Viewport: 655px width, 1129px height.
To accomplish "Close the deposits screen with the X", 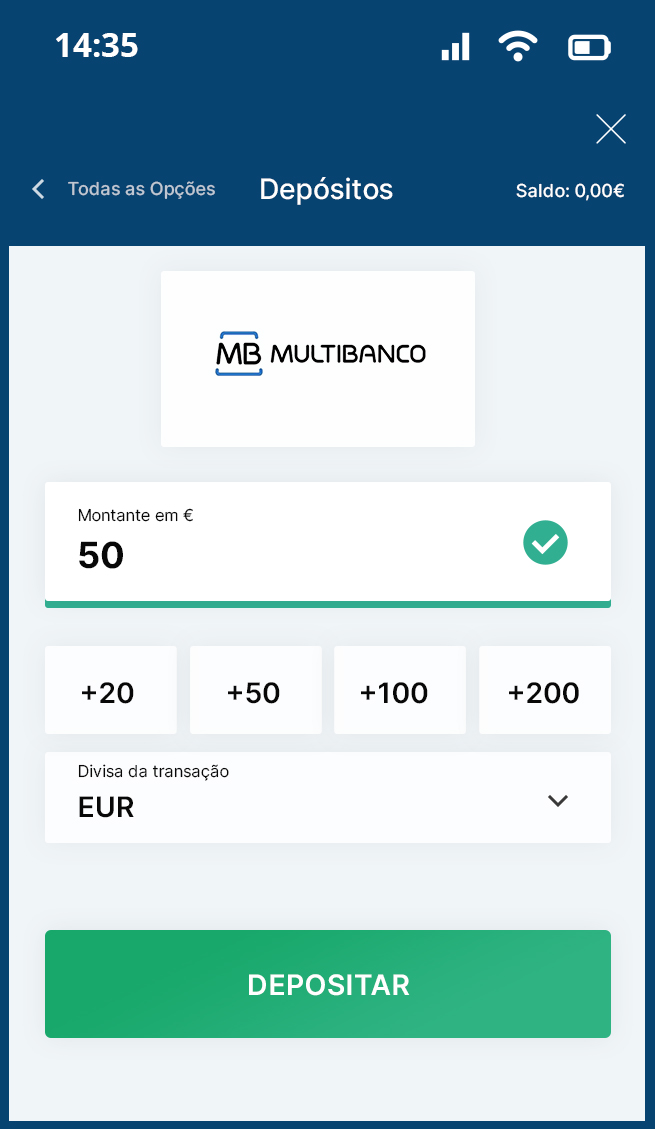I will [610, 129].
